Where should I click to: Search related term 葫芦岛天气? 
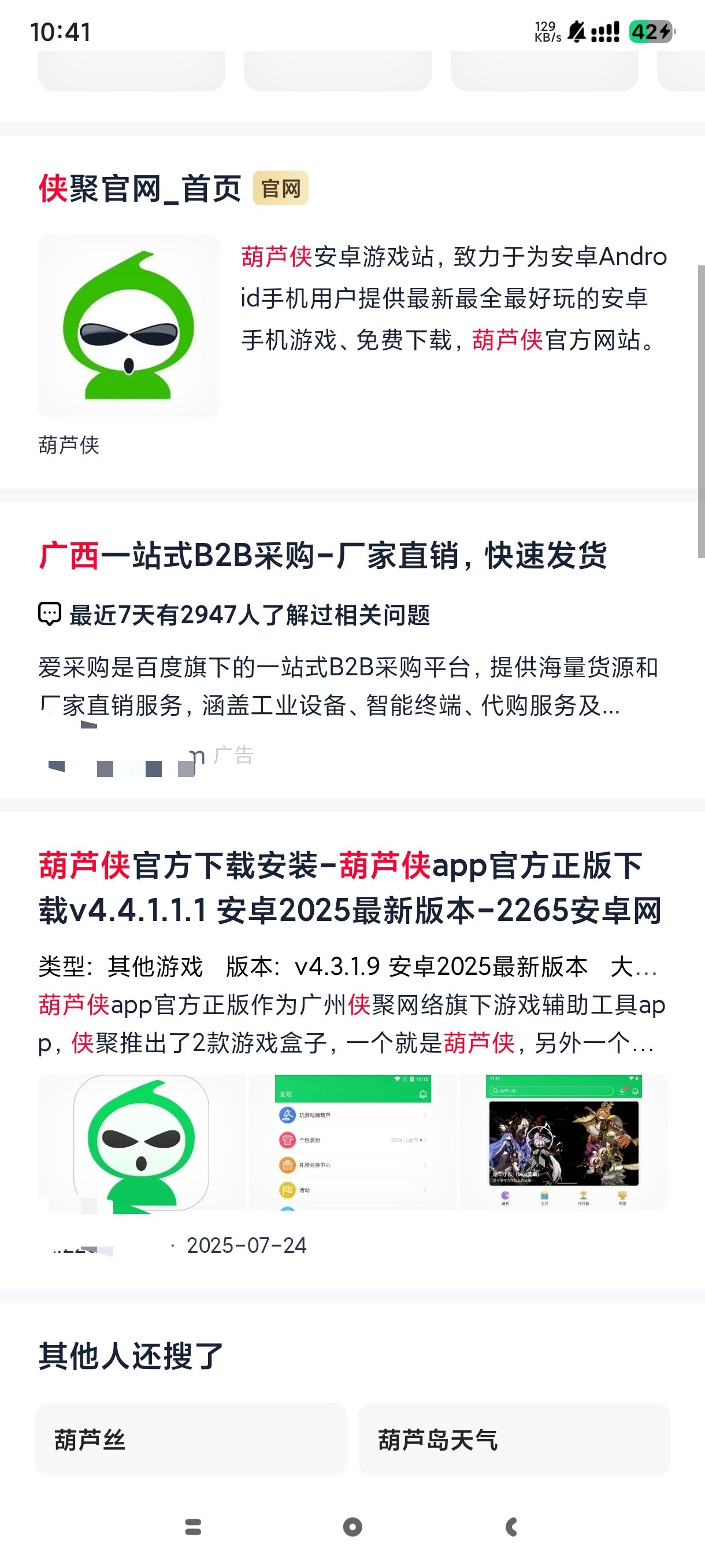tap(514, 1440)
